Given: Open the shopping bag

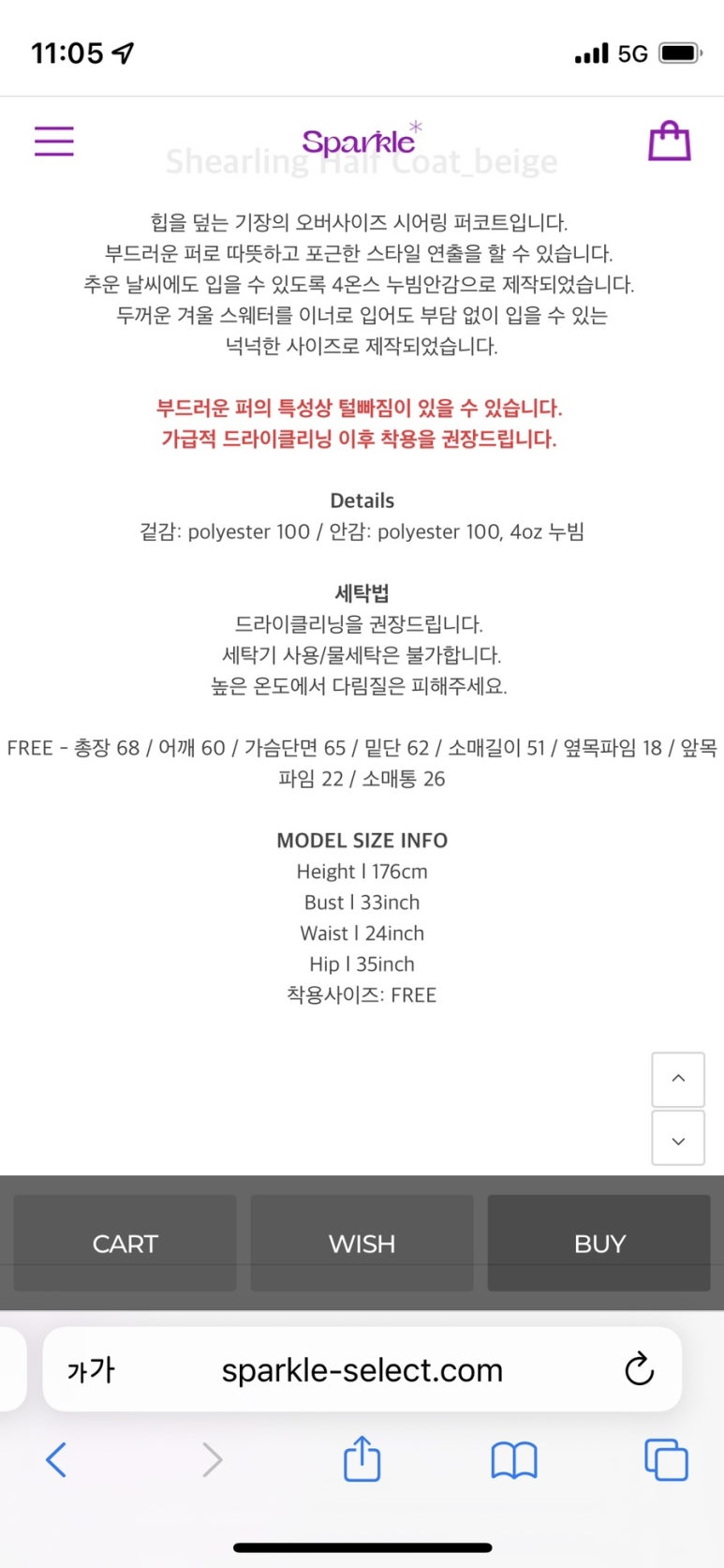Looking at the screenshot, I should 670,142.
